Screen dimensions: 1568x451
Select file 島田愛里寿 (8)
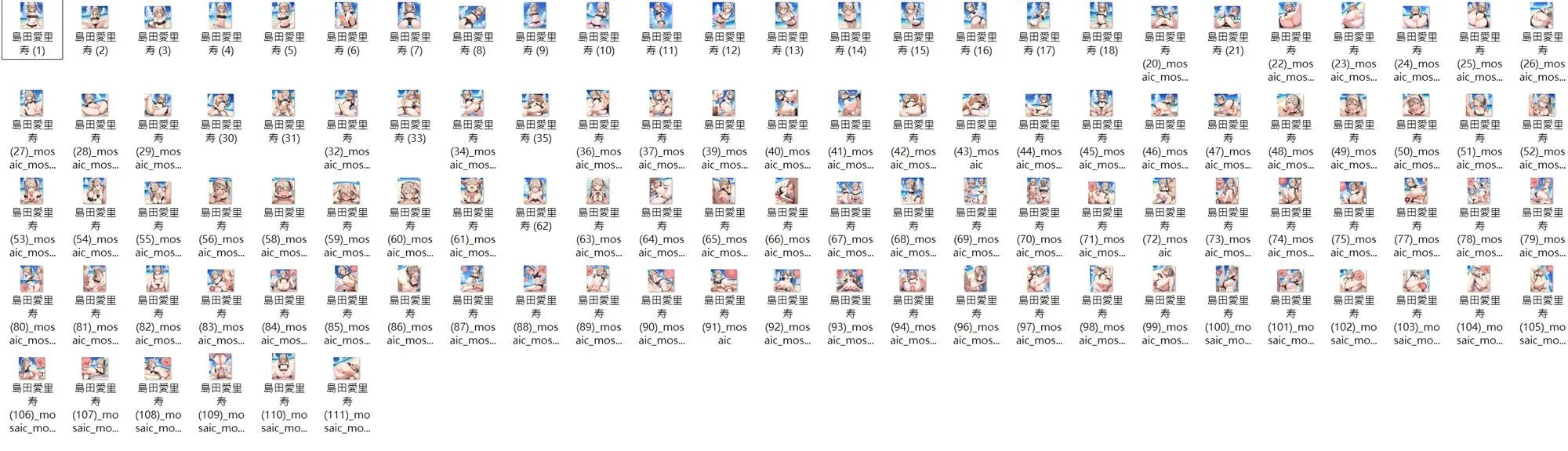pyautogui.click(x=473, y=16)
